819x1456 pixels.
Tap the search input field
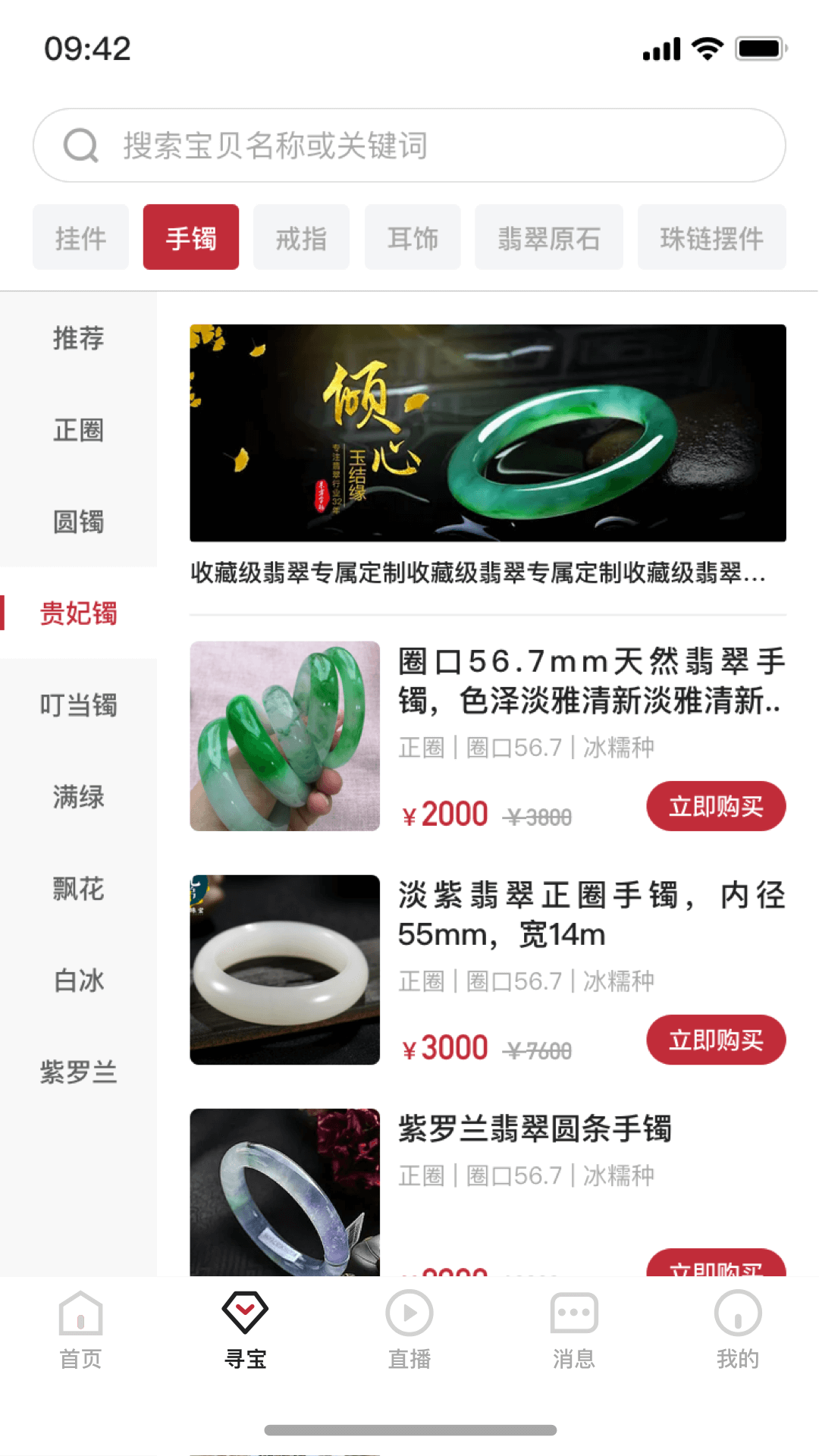pos(409,146)
